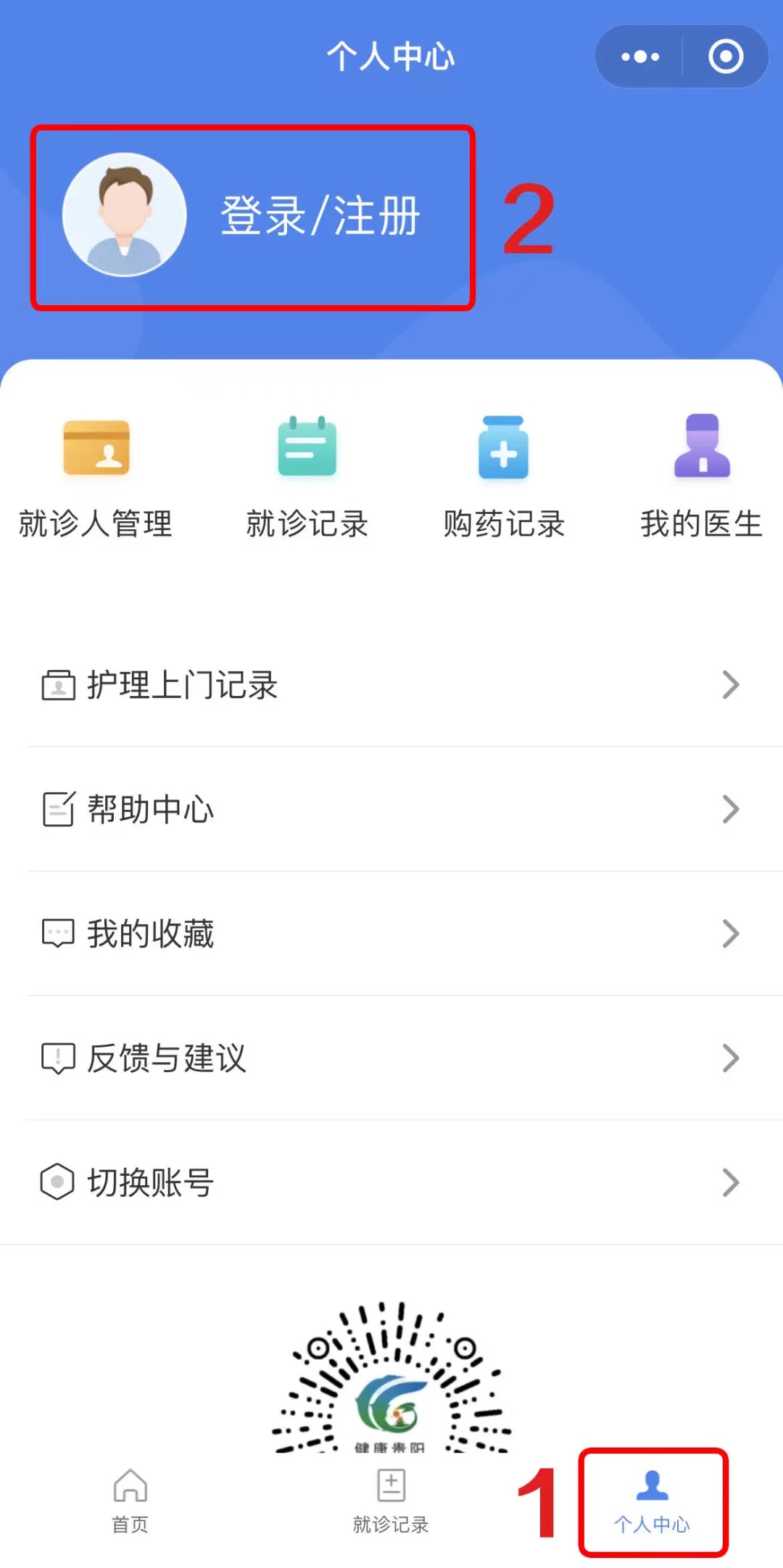Screen dimensions: 783x1568
Task: Select the 个人中心 bottom tab
Action: point(652,1501)
